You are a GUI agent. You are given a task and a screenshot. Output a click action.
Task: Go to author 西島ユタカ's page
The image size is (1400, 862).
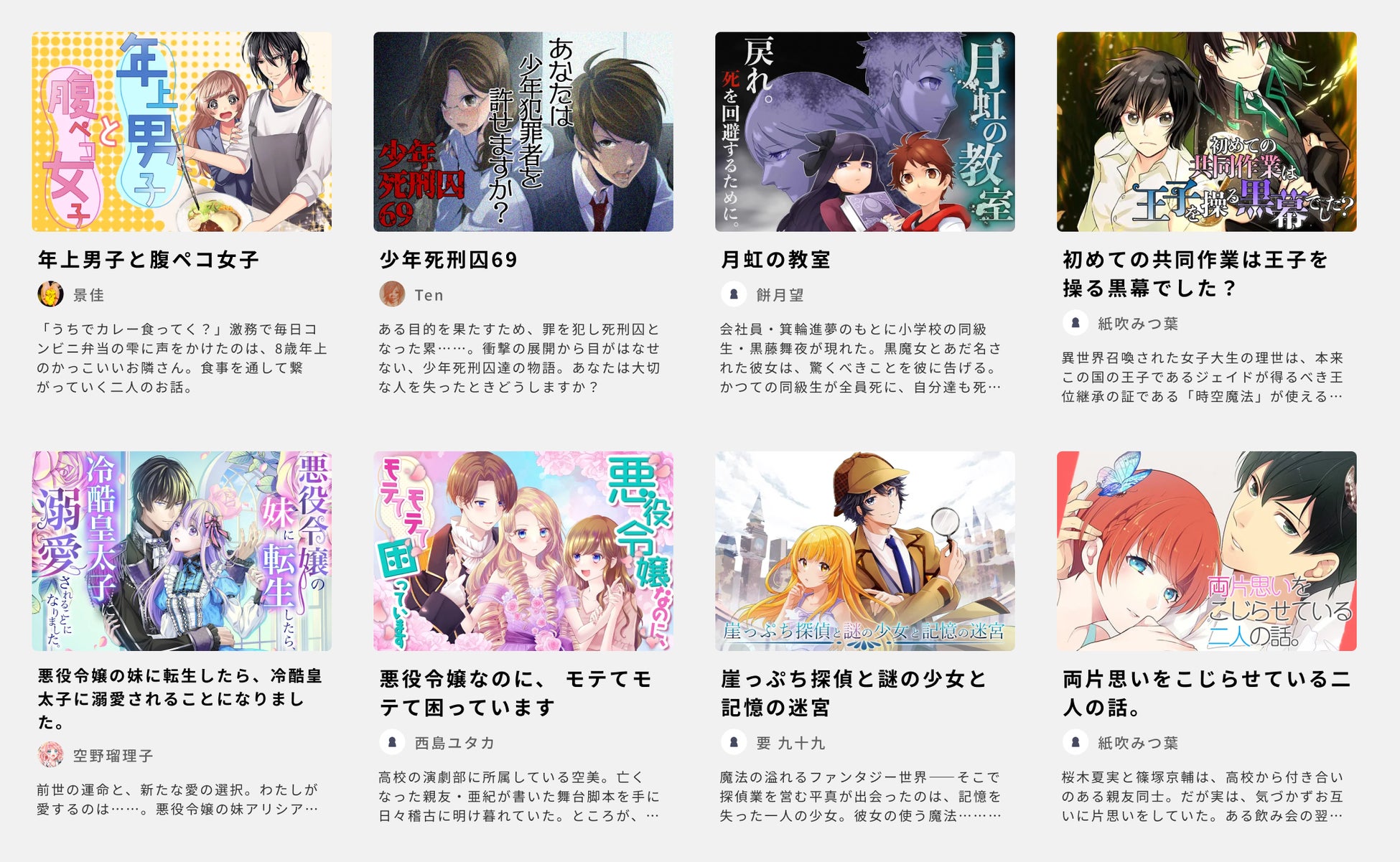coord(454,743)
